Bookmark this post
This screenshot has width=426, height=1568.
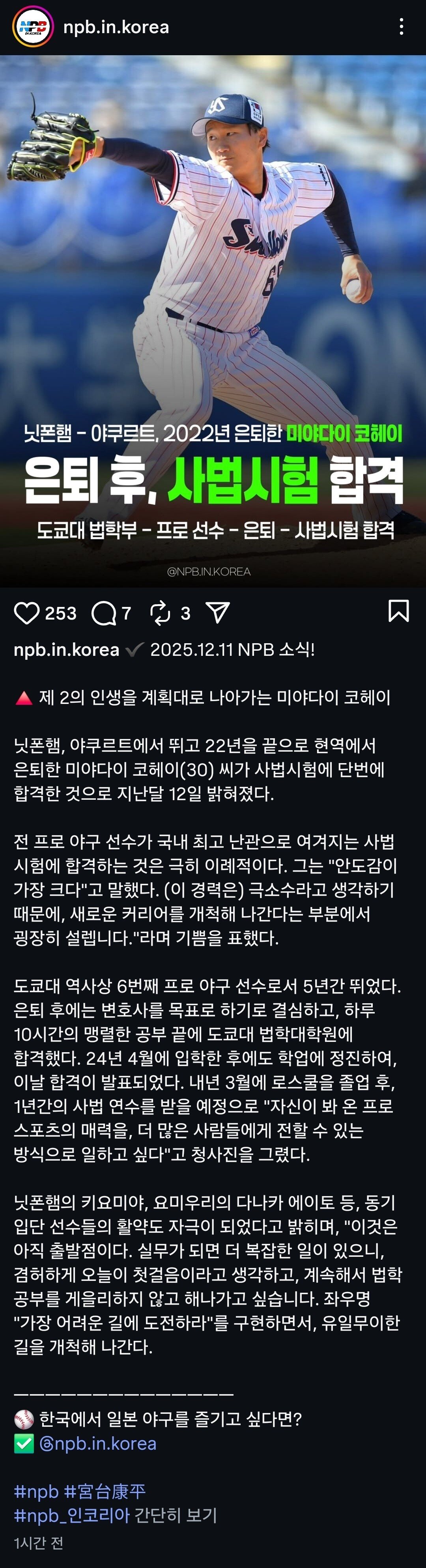(399, 610)
